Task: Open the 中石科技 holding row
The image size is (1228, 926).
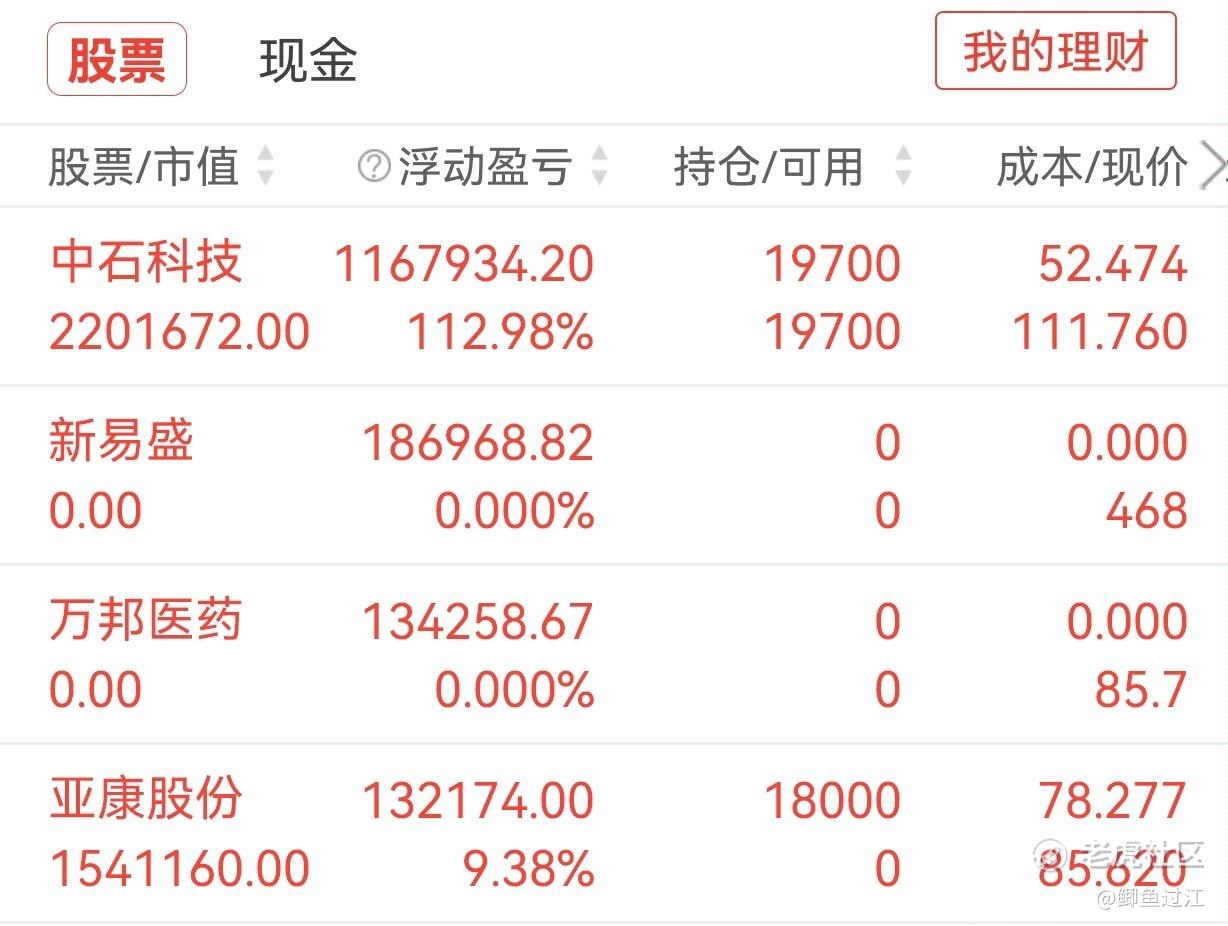Action: tap(614, 297)
